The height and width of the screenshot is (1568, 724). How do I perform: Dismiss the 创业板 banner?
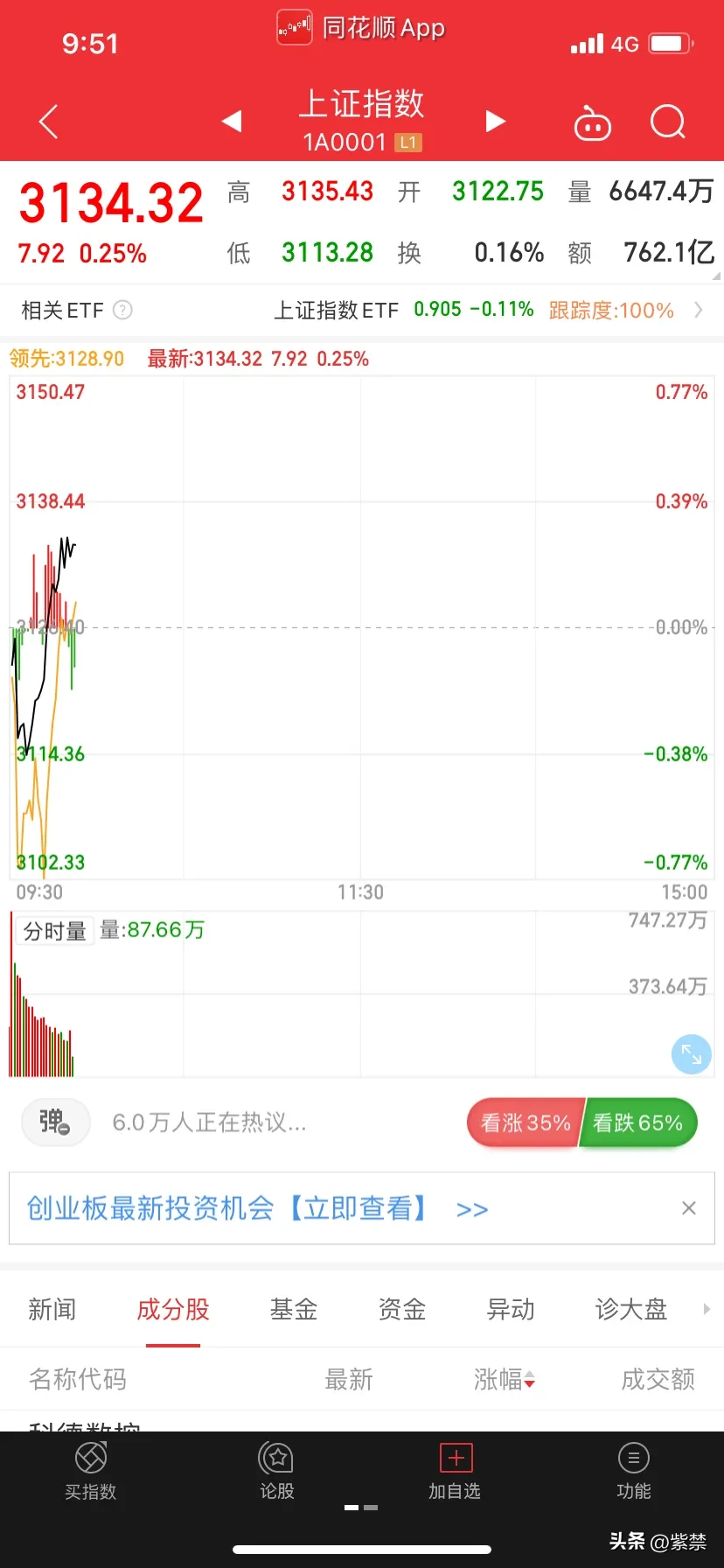click(x=689, y=1208)
